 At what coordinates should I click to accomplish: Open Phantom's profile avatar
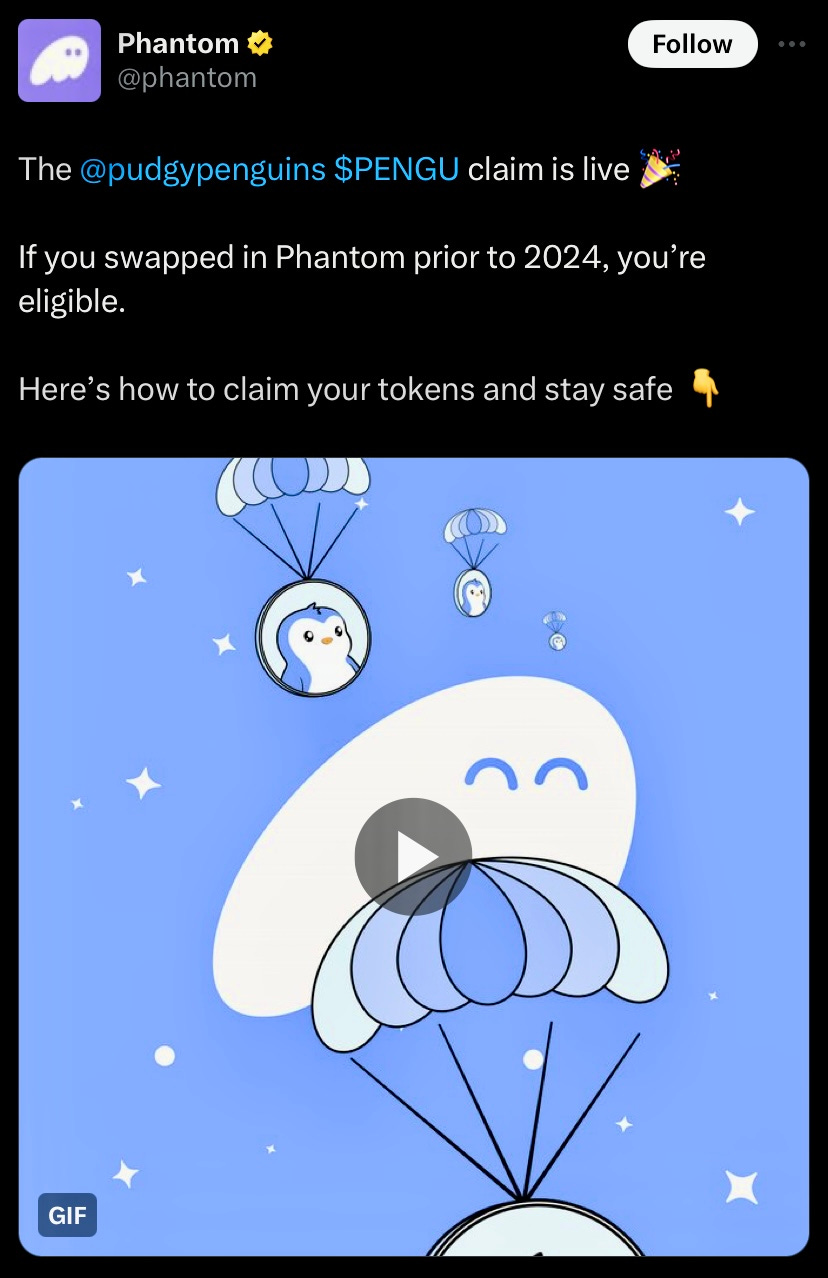click(x=59, y=60)
